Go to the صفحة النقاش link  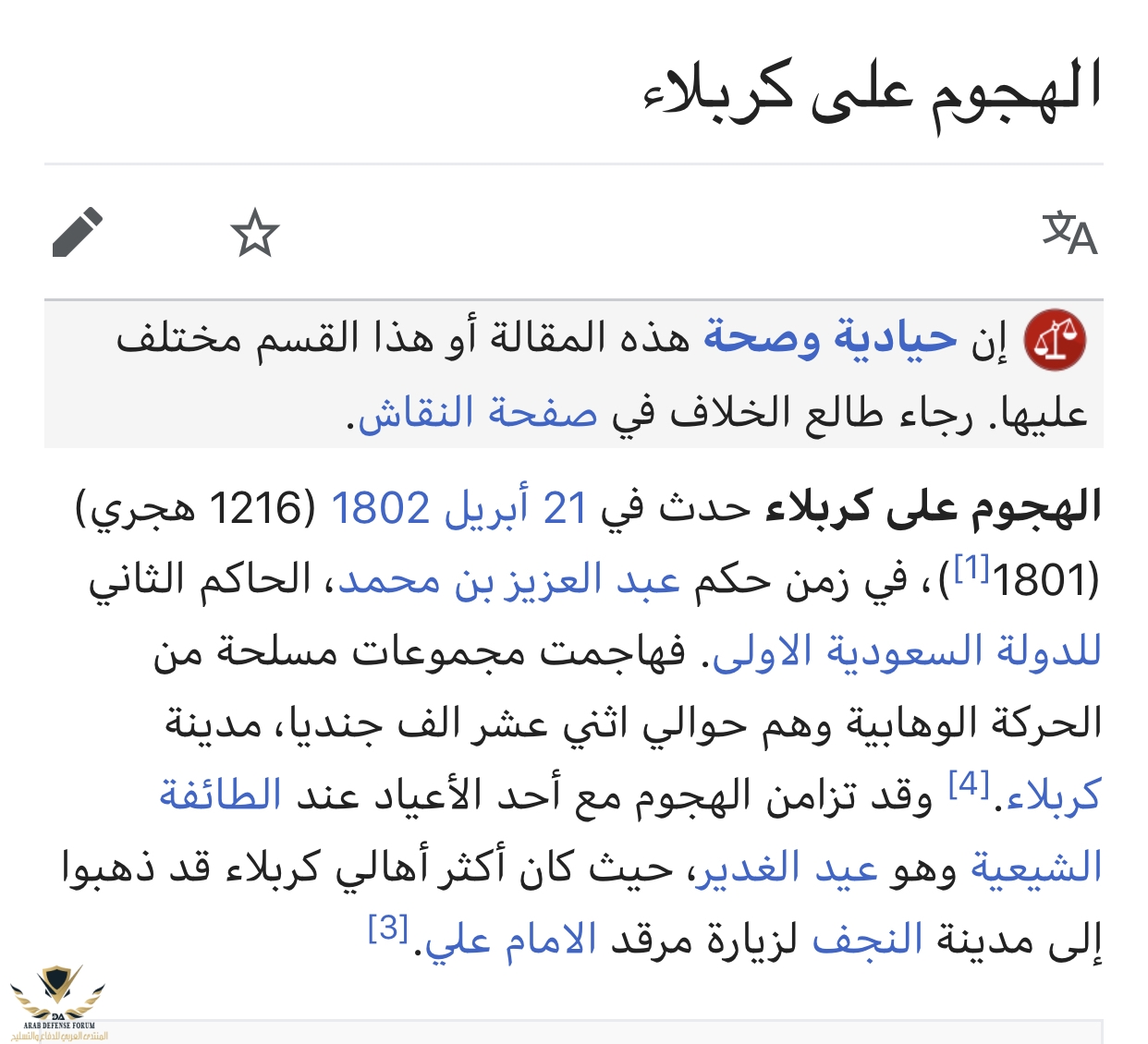[478, 412]
